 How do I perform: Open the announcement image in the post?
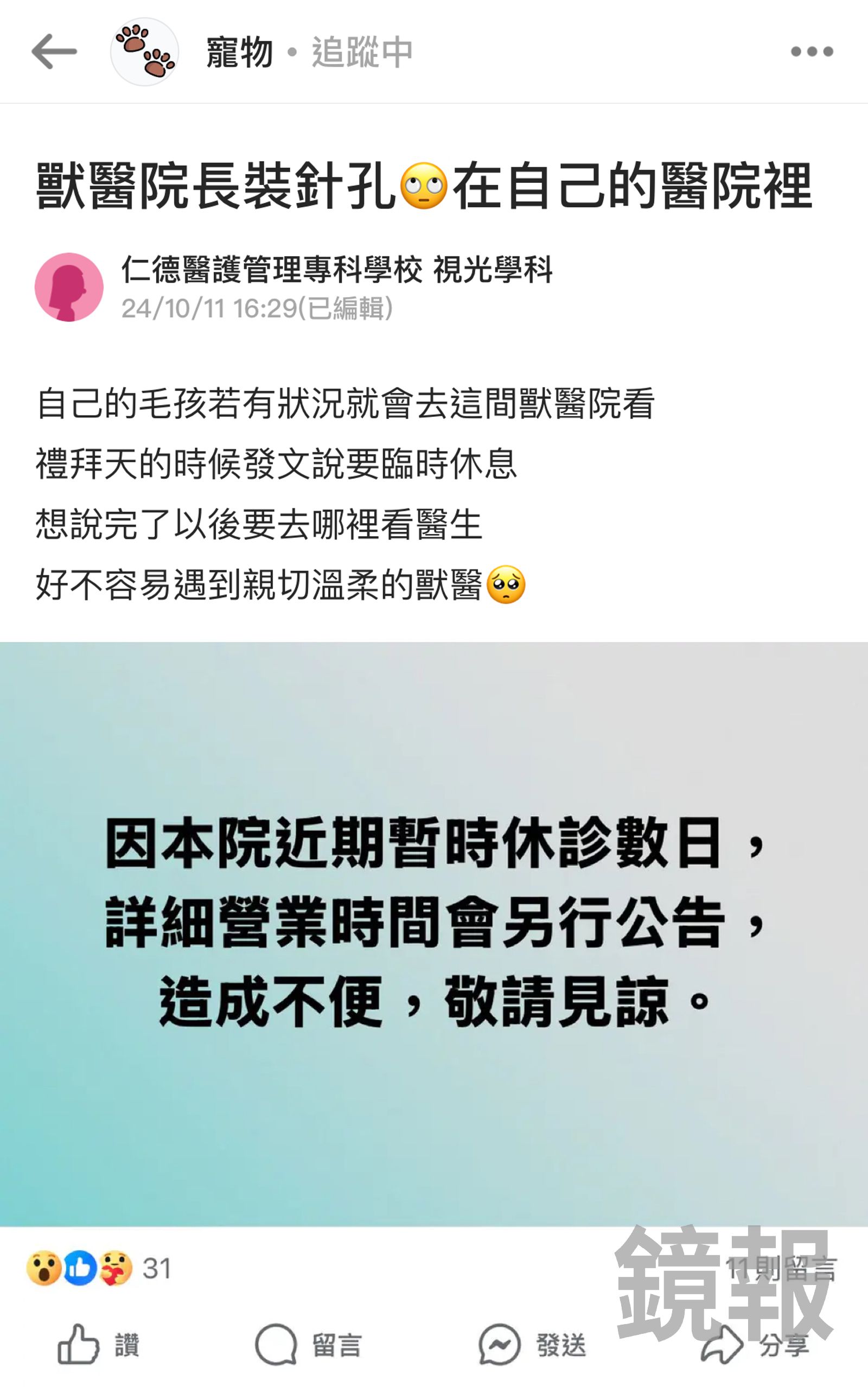click(x=434, y=933)
